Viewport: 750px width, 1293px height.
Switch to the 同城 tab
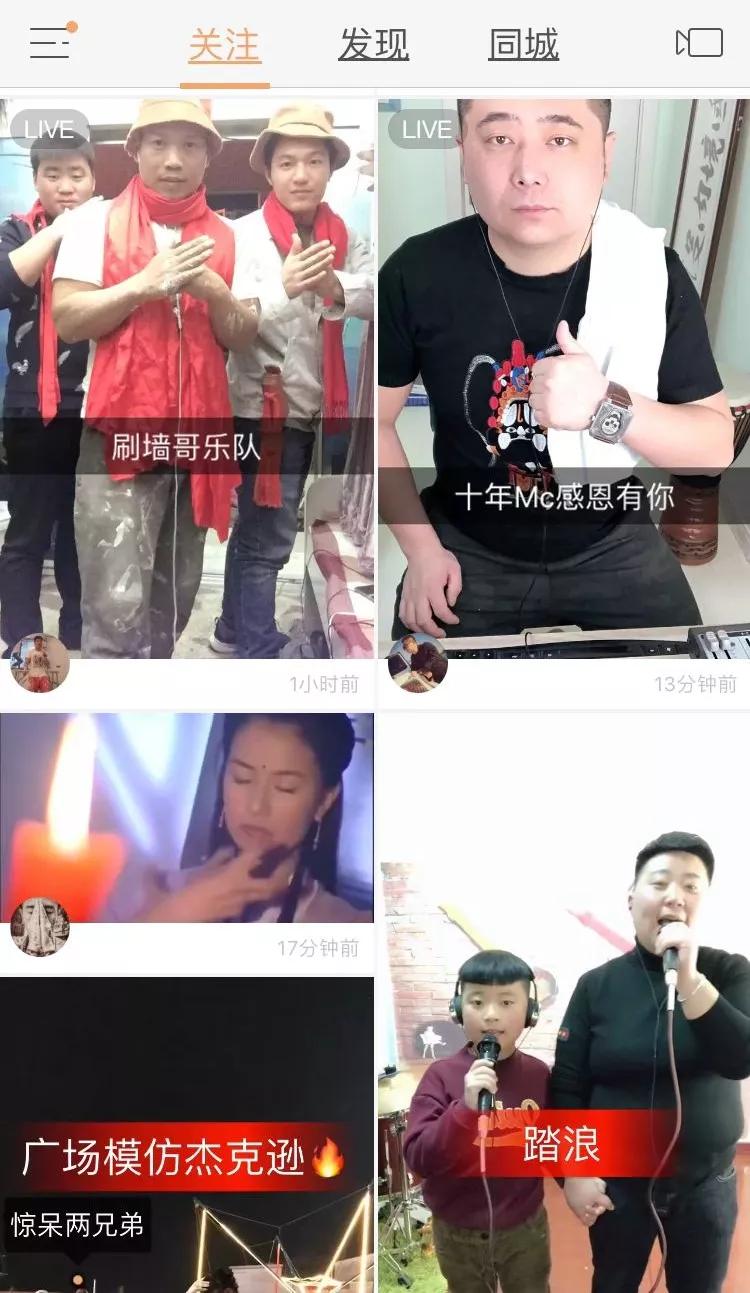point(523,45)
